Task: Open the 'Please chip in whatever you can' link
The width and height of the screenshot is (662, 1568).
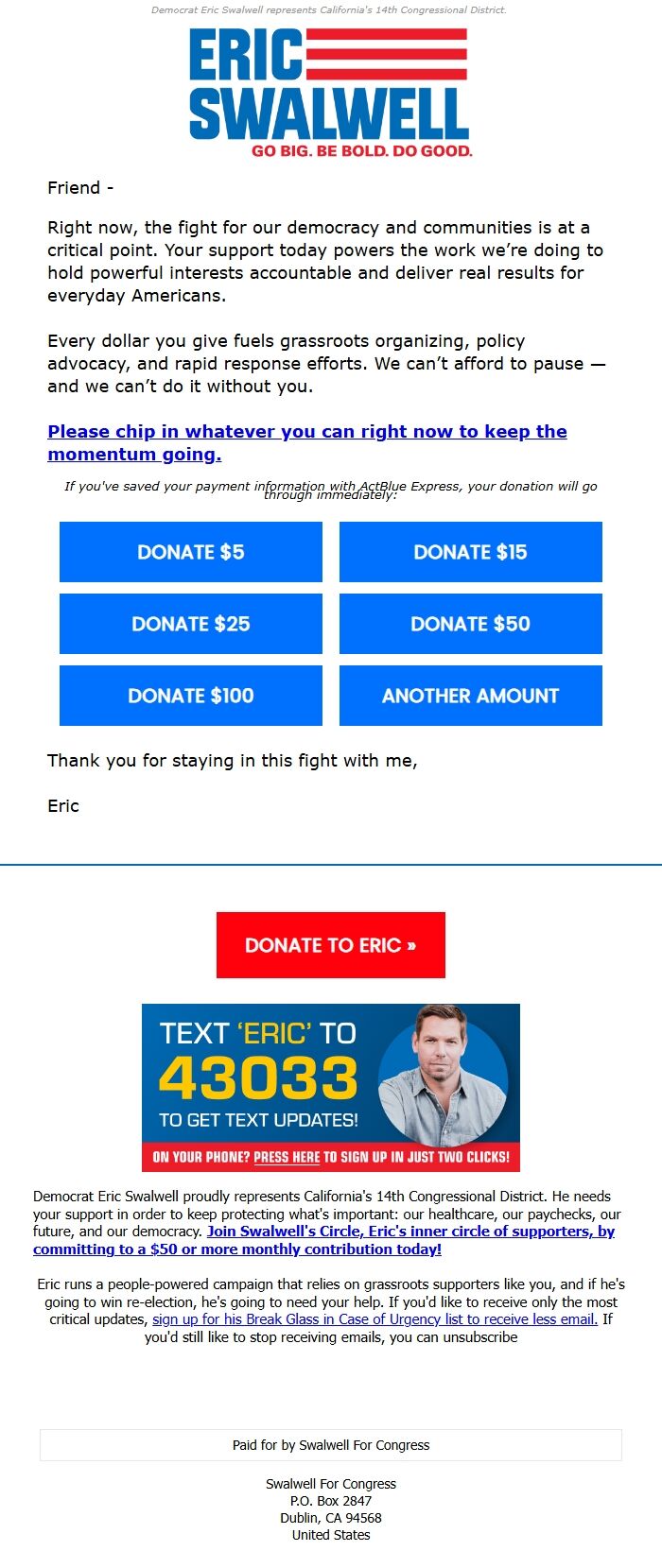Action: tap(306, 432)
